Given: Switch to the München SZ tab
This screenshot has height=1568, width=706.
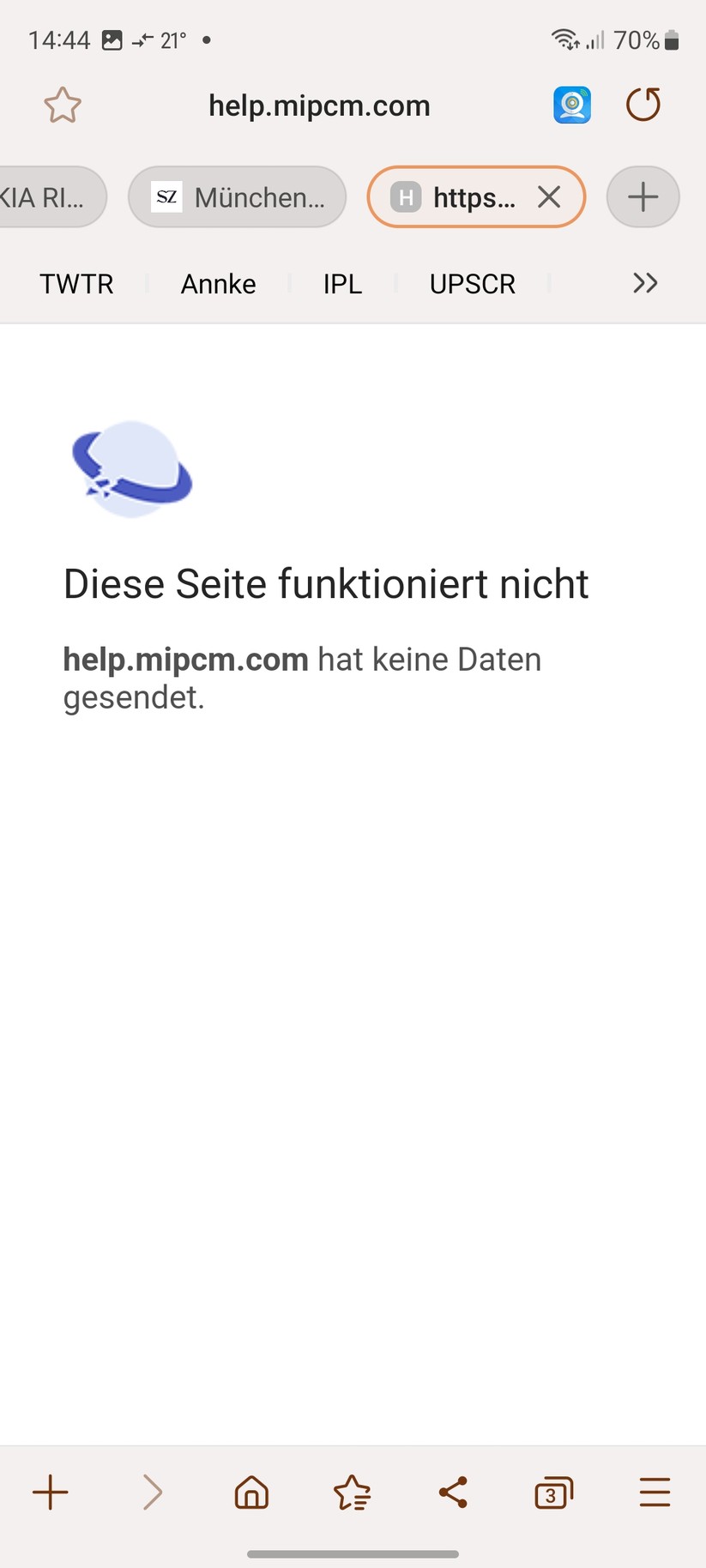Looking at the screenshot, I should coord(237,196).
